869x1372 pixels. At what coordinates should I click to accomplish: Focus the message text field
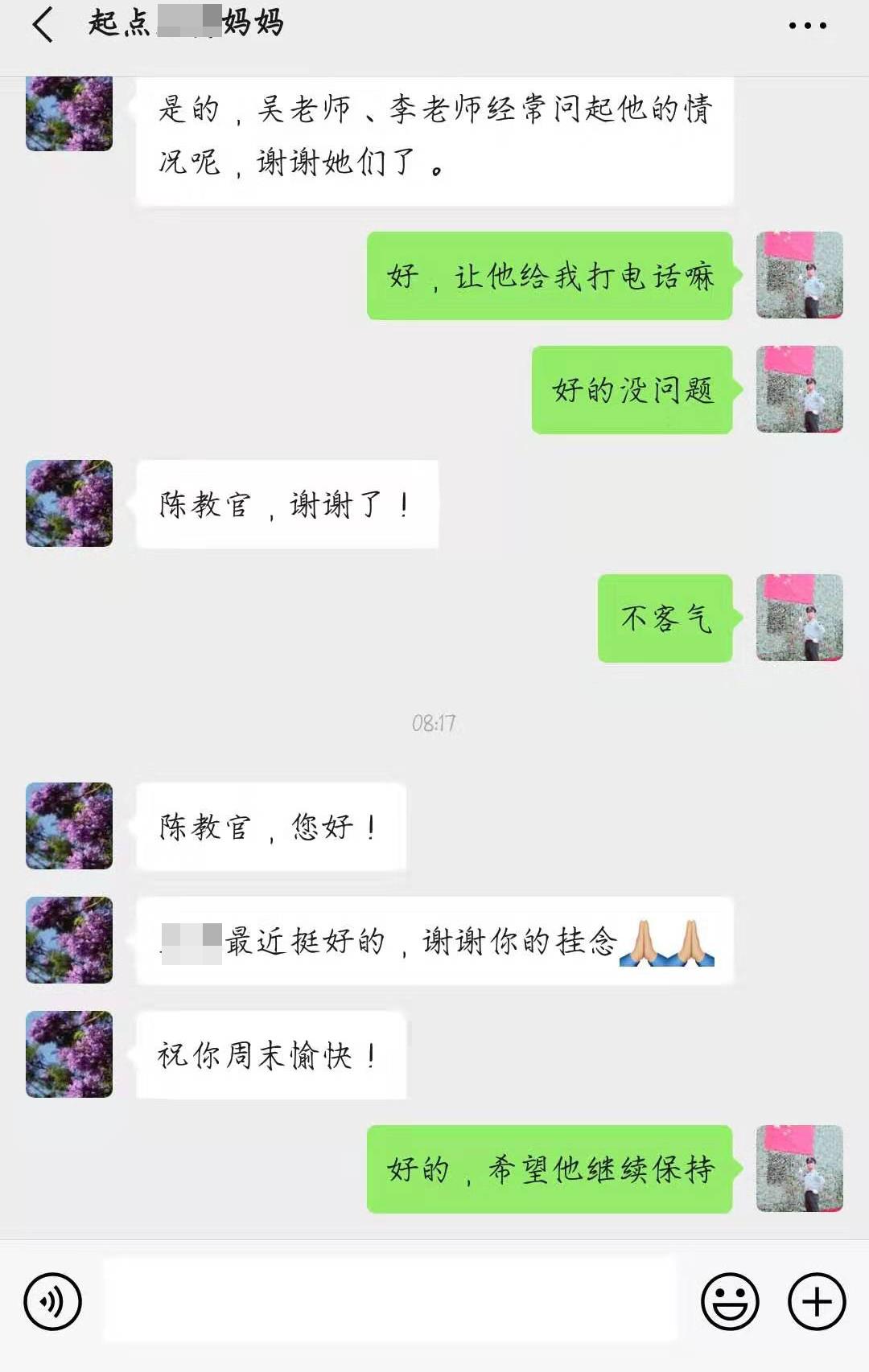point(389,1300)
